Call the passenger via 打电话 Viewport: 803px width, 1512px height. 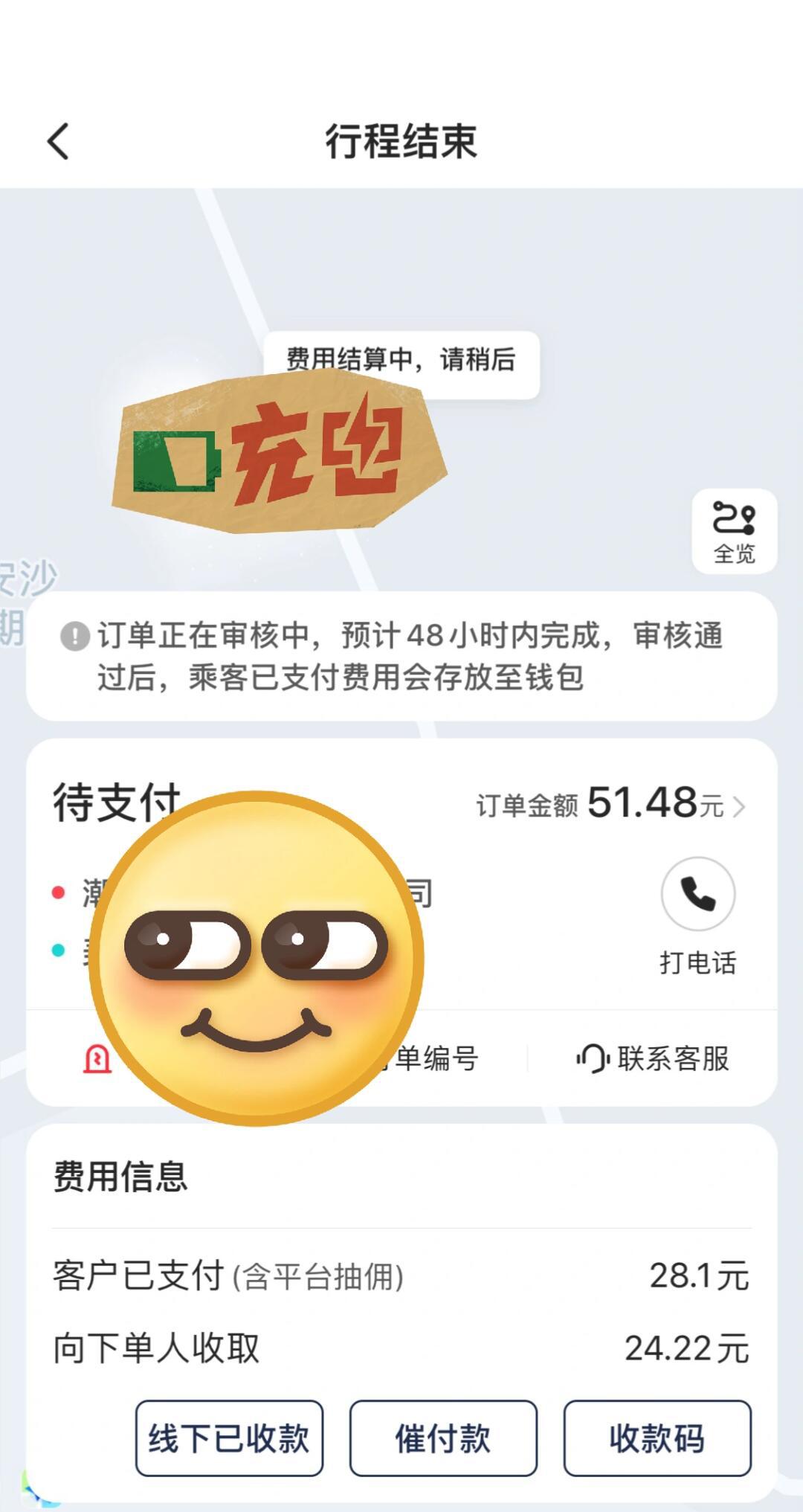click(x=697, y=895)
